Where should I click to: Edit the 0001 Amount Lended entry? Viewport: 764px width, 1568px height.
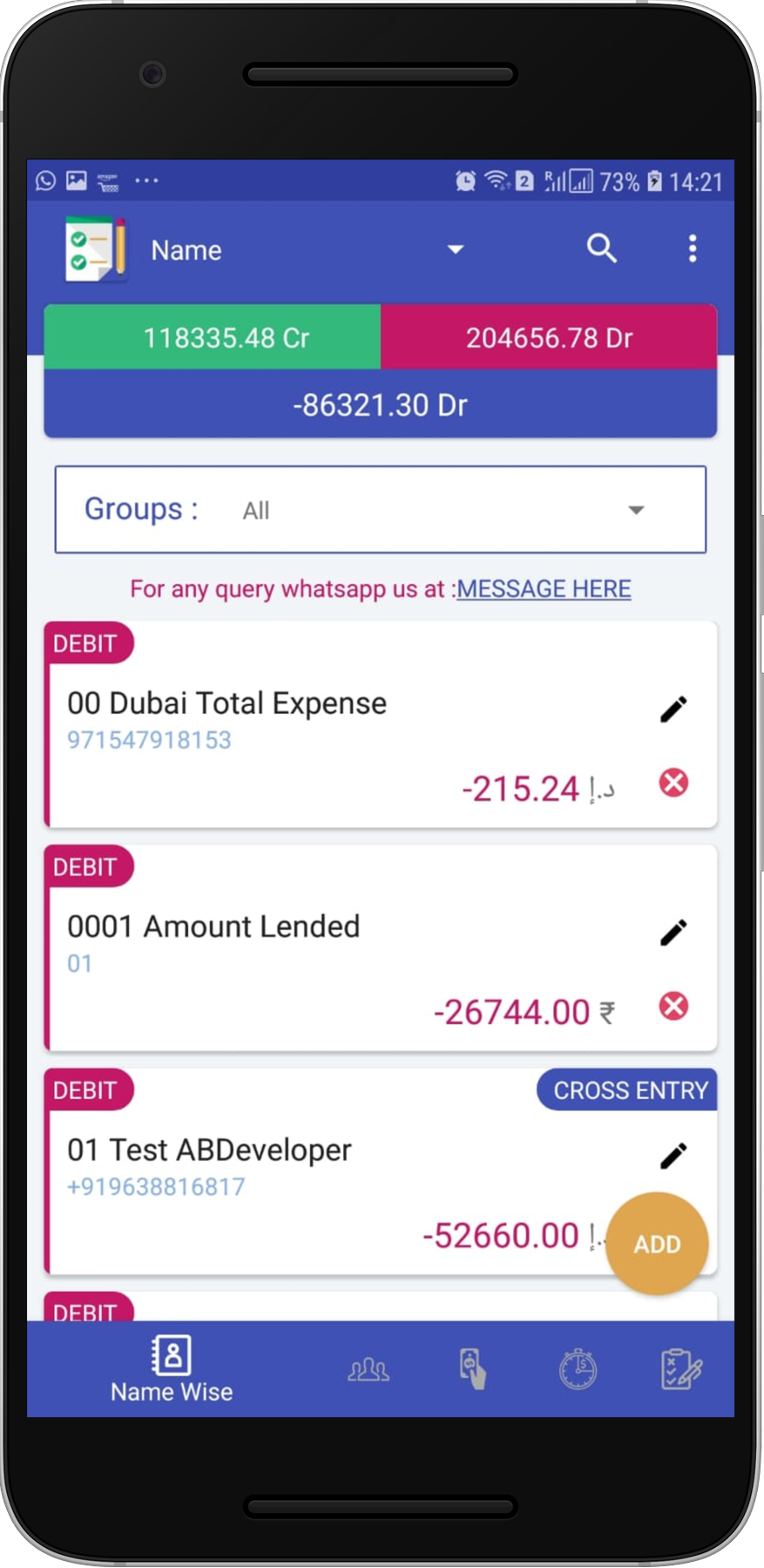(673, 933)
